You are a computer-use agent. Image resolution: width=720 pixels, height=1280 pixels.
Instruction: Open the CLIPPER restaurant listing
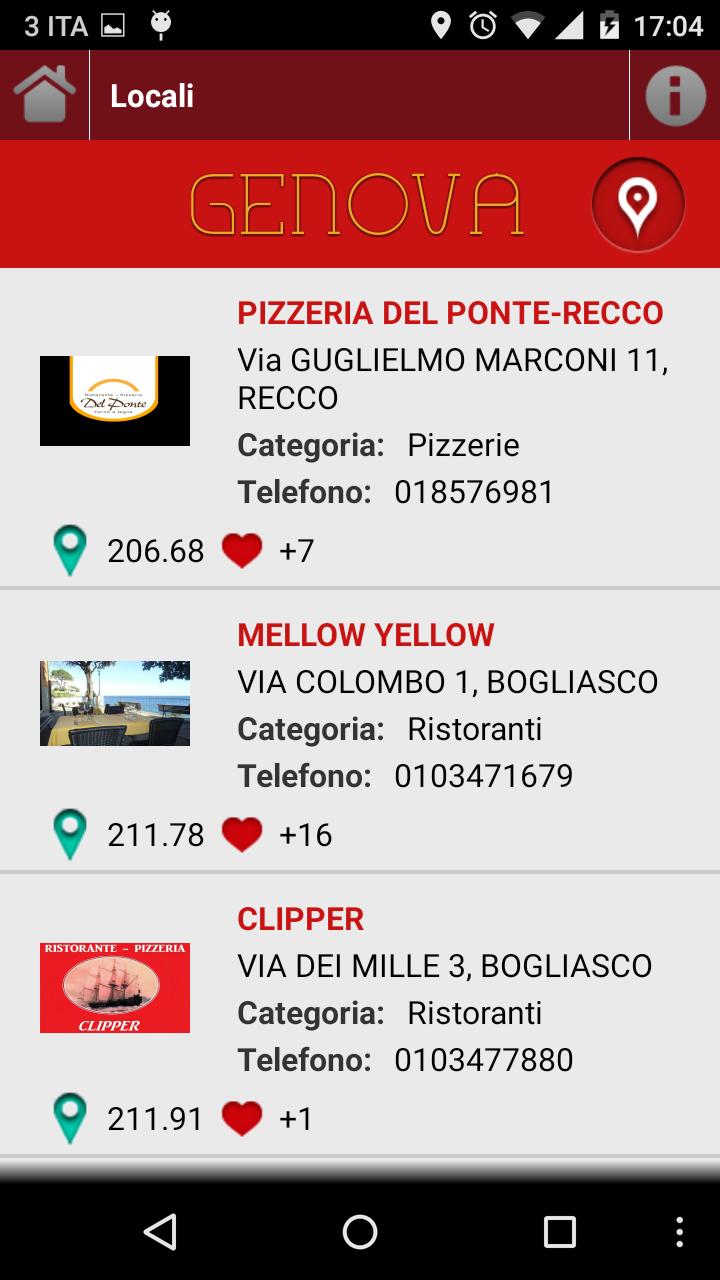pos(301,919)
